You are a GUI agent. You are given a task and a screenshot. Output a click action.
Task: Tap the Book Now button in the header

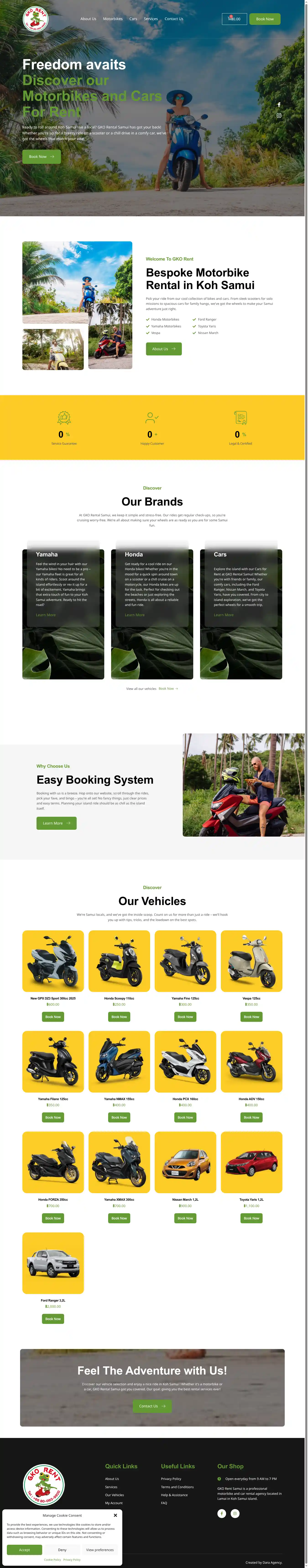[x=265, y=19]
